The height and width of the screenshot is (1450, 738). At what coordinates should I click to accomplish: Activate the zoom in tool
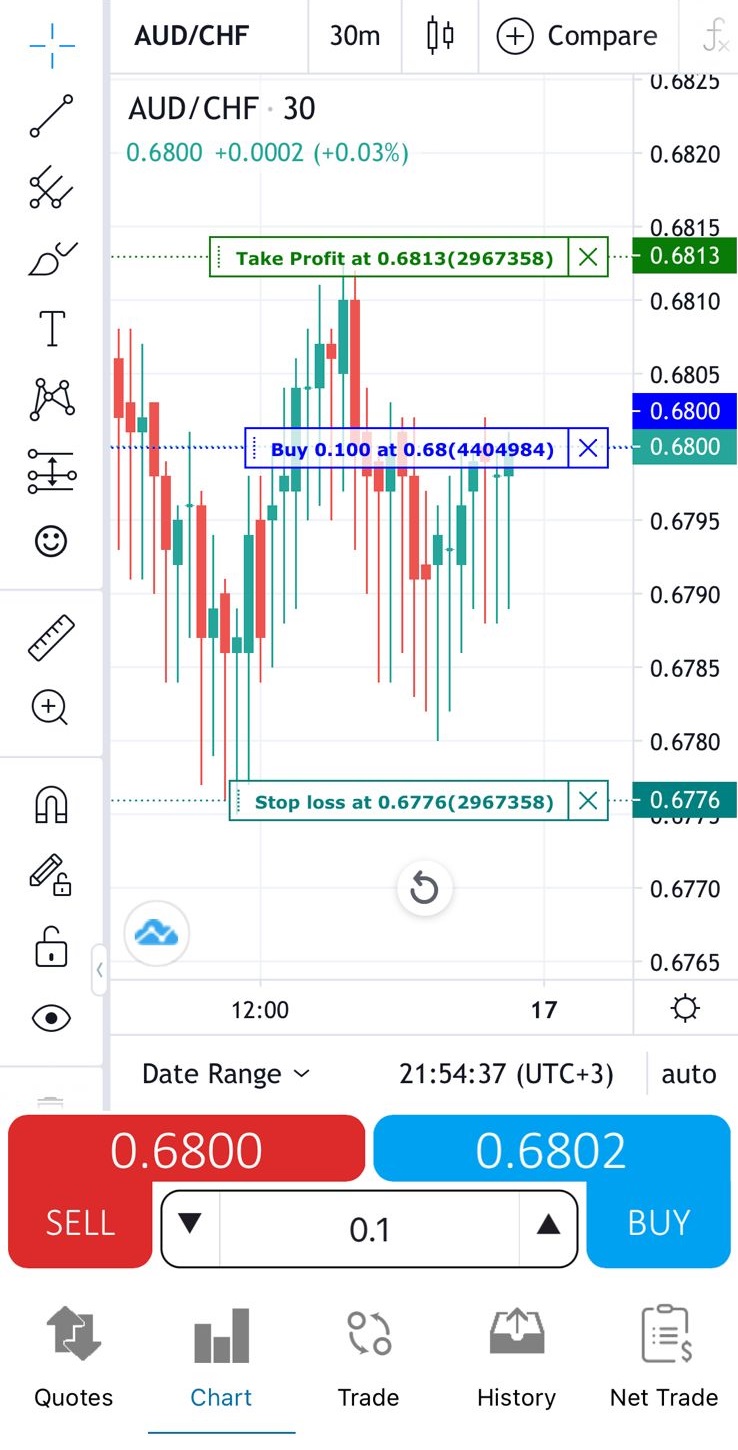pos(51,708)
